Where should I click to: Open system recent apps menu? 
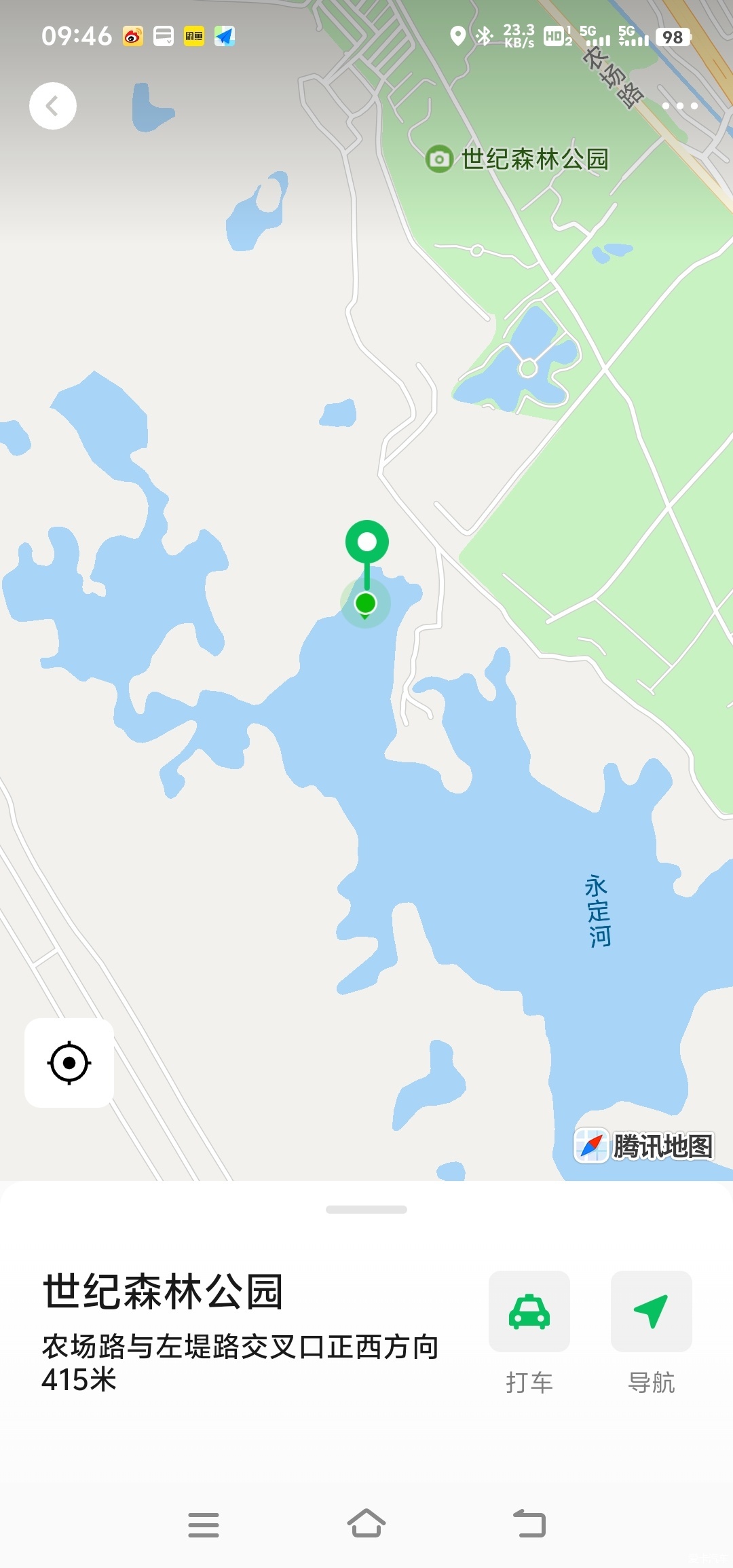[x=204, y=1525]
